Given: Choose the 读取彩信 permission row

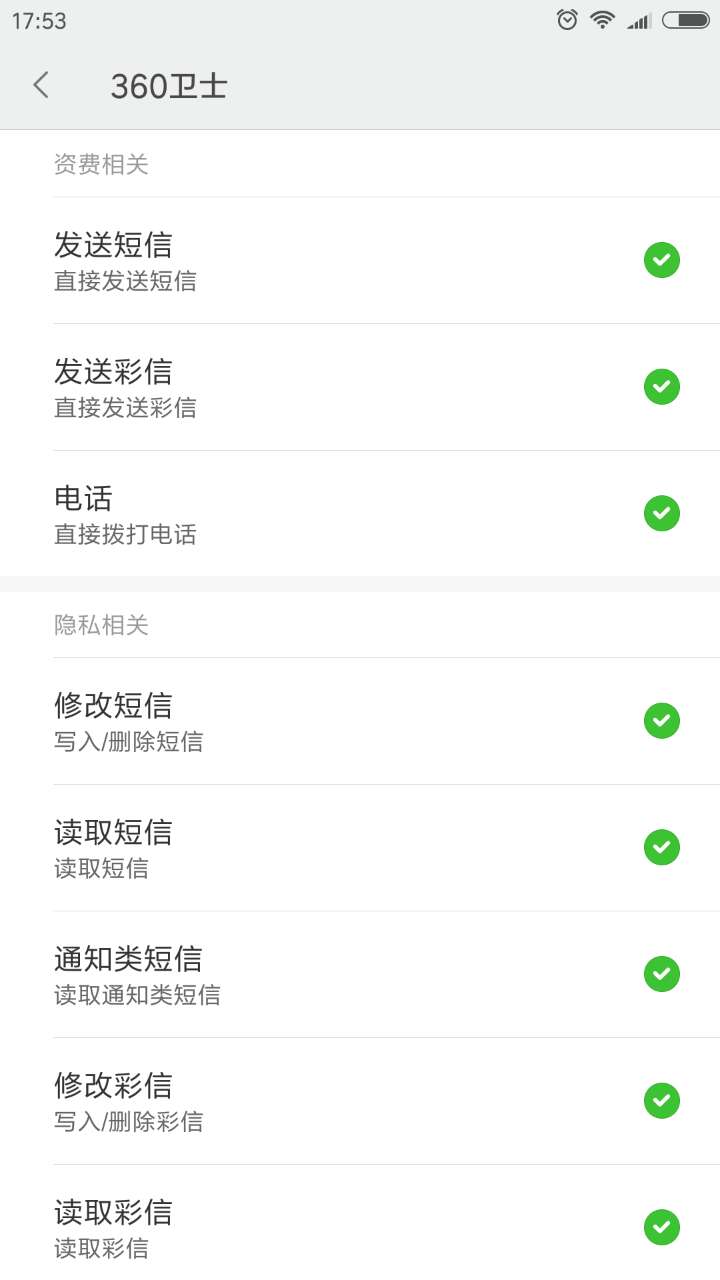Looking at the screenshot, I should tap(360, 1227).
